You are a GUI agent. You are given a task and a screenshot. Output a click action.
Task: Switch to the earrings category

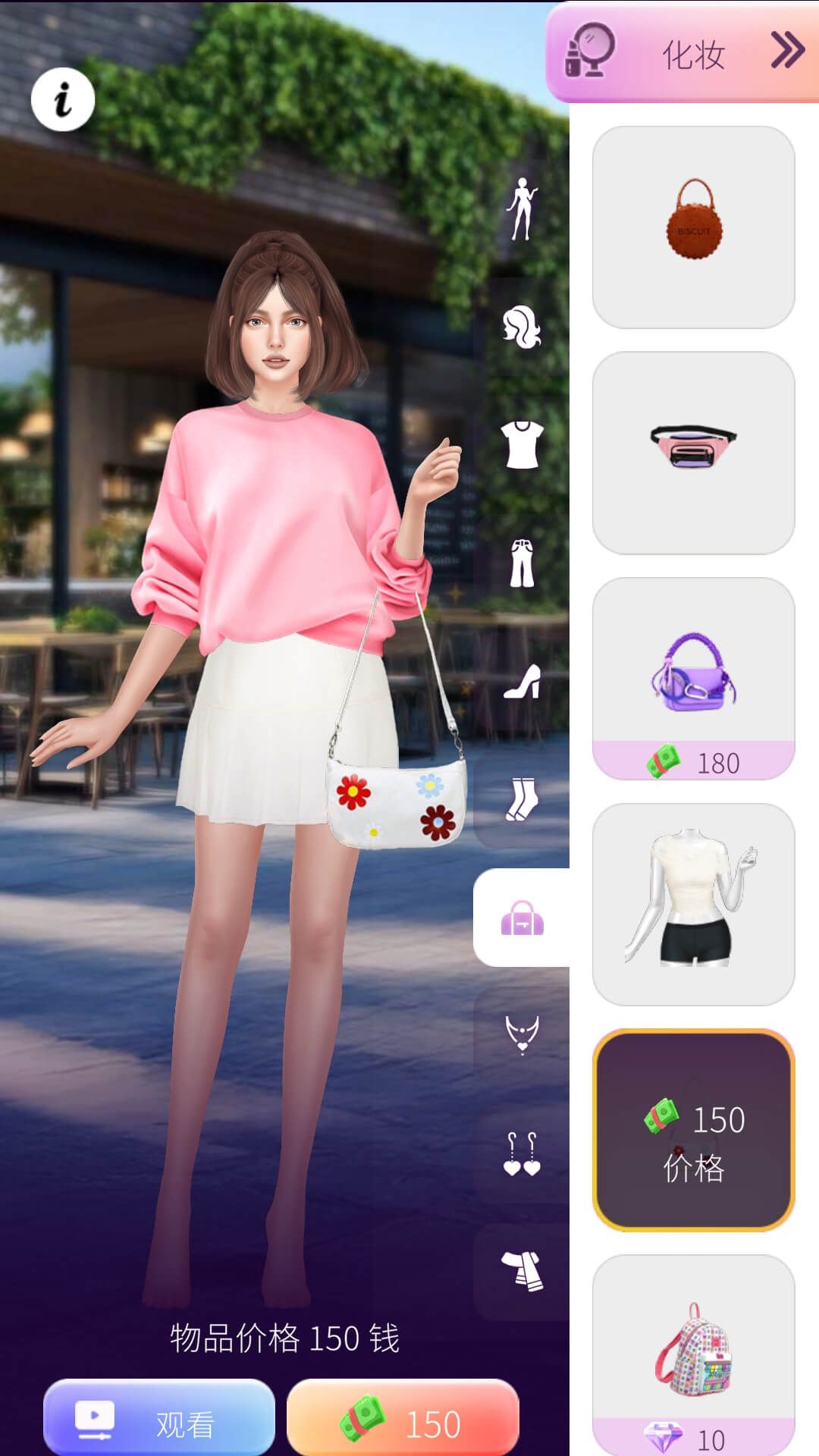point(522,1153)
